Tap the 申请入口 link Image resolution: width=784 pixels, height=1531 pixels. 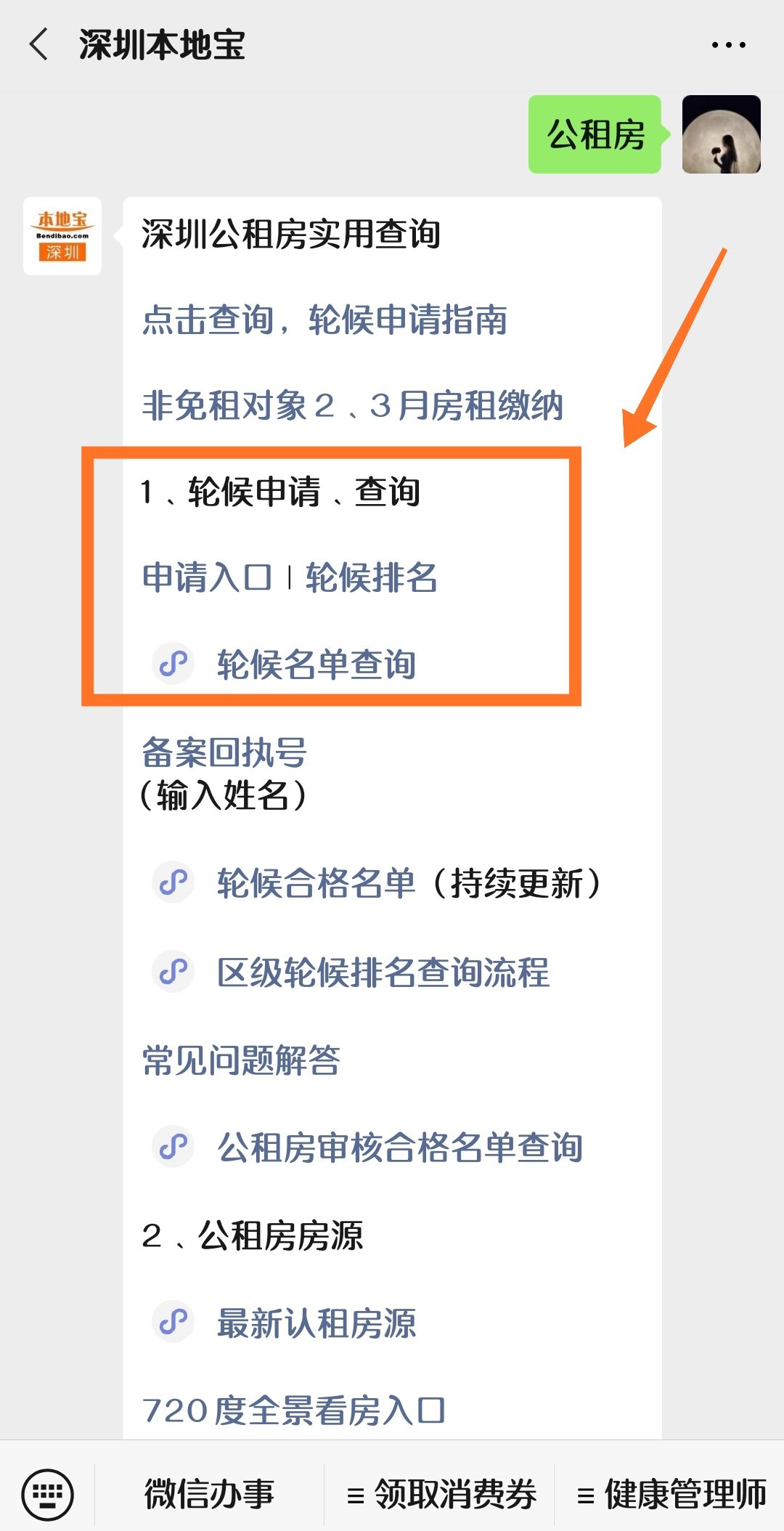[x=207, y=578]
